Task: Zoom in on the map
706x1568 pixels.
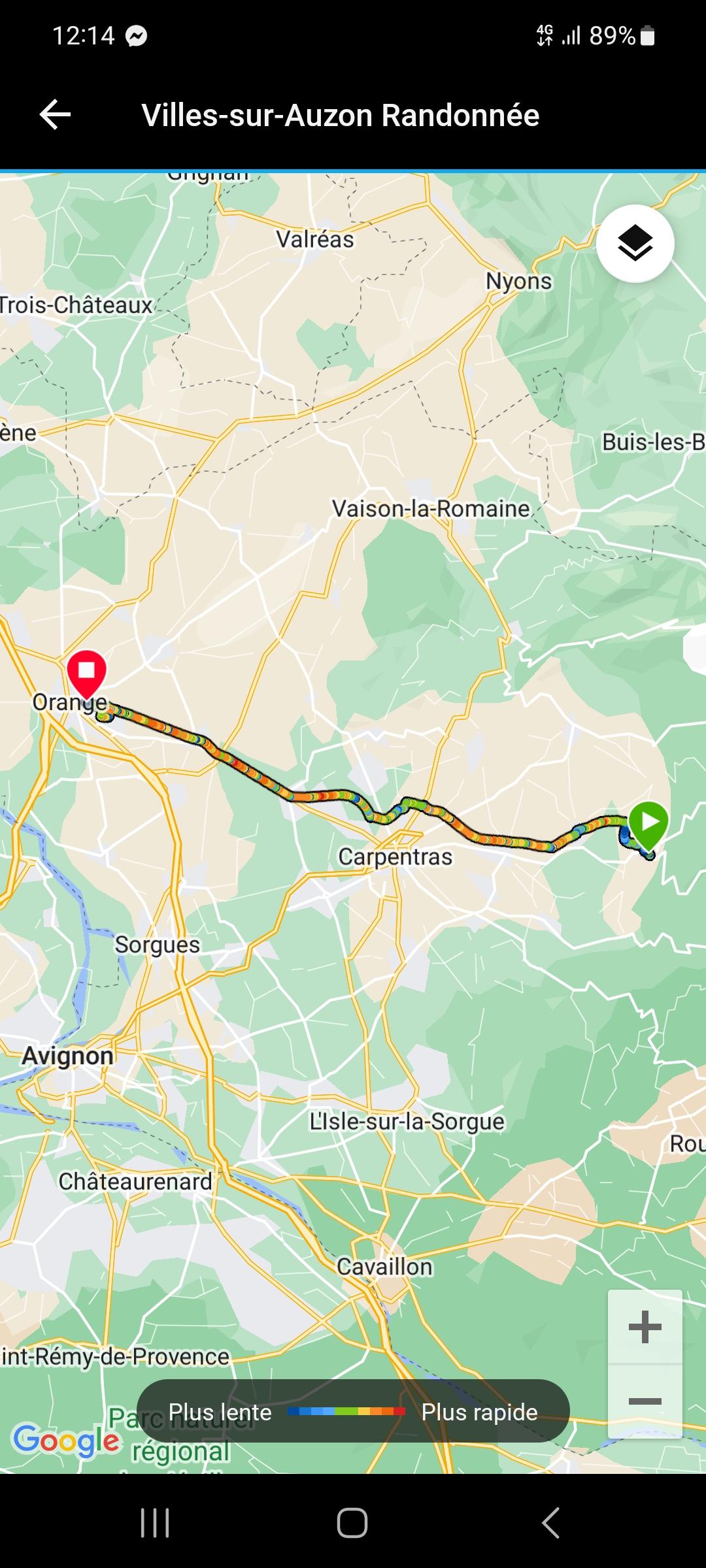Action: click(645, 1327)
